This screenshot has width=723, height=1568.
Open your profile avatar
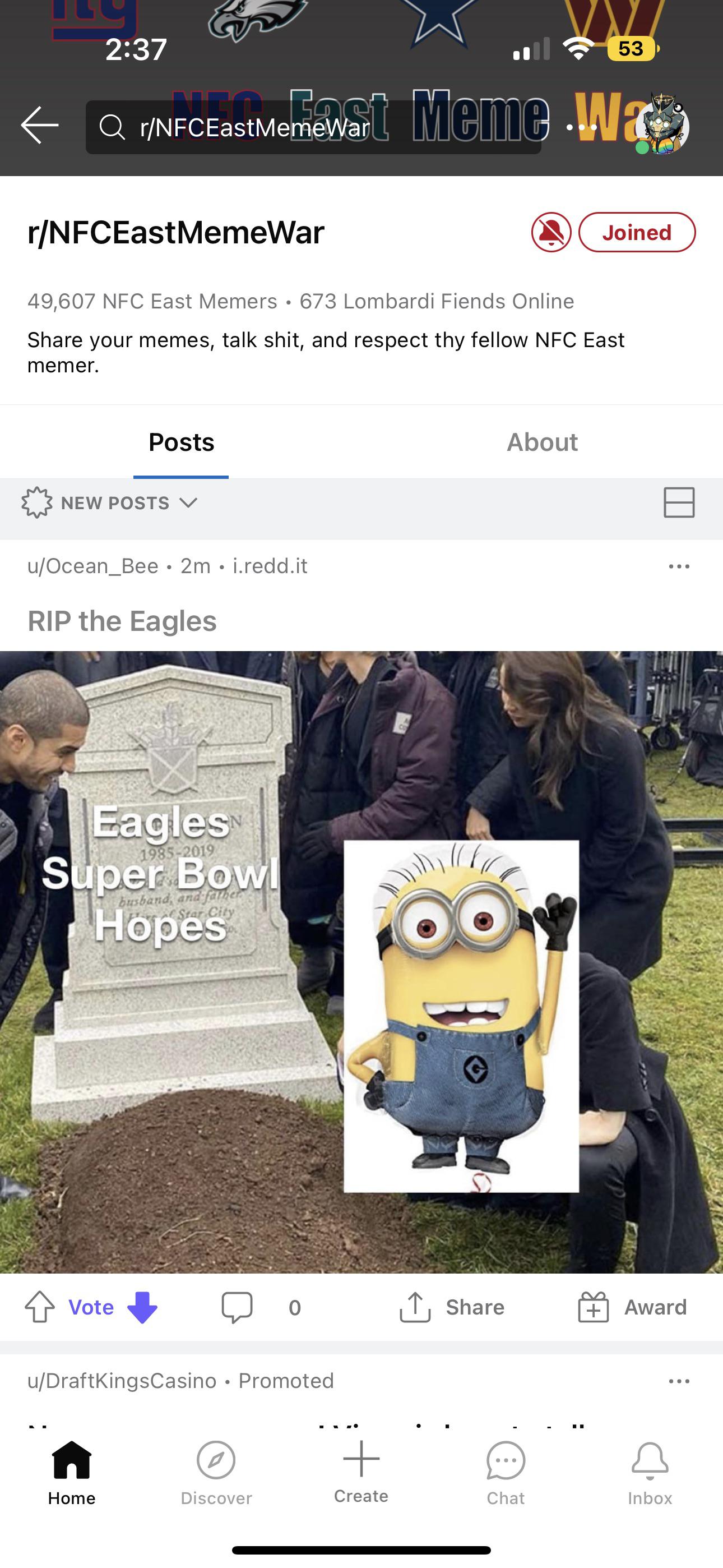click(x=661, y=128)
